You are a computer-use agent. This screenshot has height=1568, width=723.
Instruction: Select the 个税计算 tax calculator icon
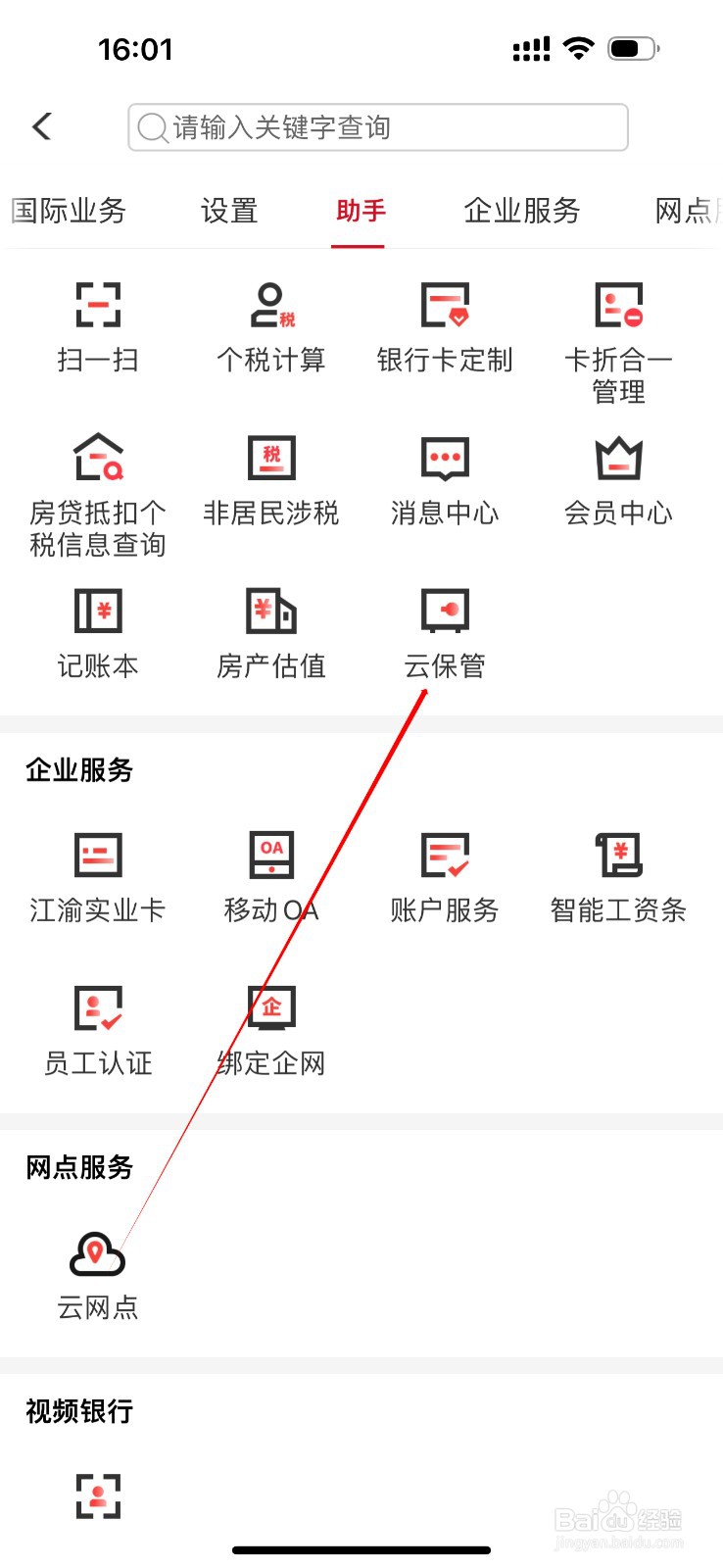270,323
